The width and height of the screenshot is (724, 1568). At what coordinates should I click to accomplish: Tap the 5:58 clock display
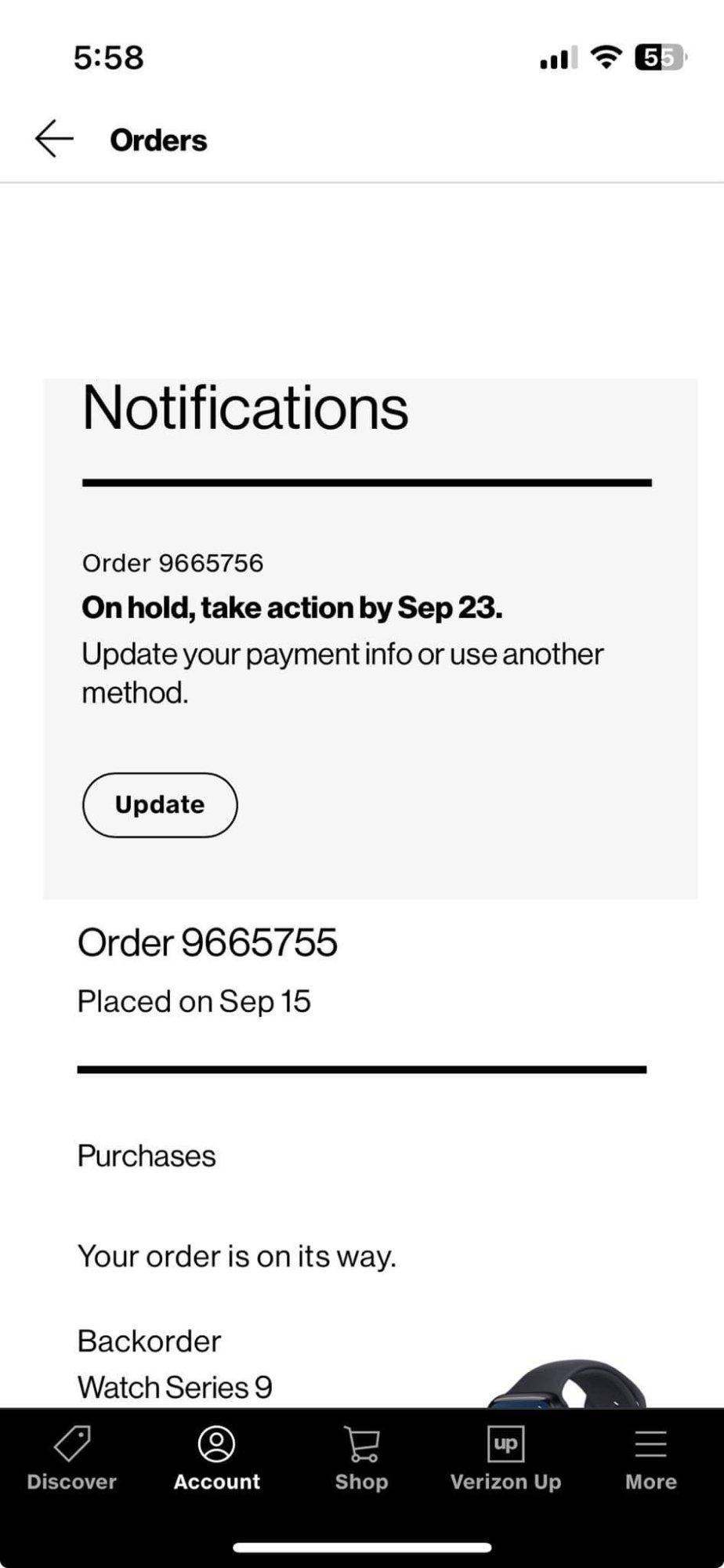click(x=108, y=57)
